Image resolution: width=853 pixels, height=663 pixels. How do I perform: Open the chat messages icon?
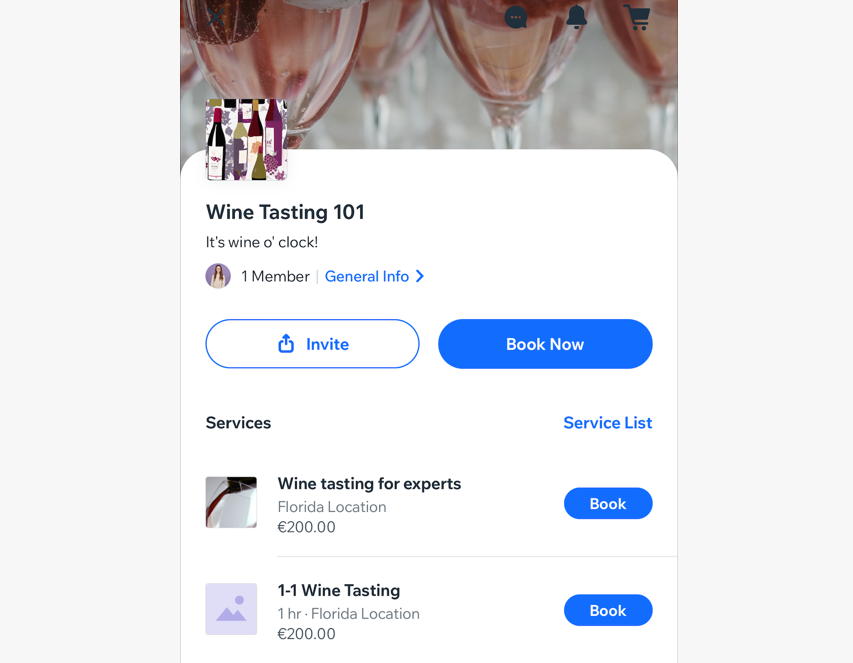click(x=516, y=17)
